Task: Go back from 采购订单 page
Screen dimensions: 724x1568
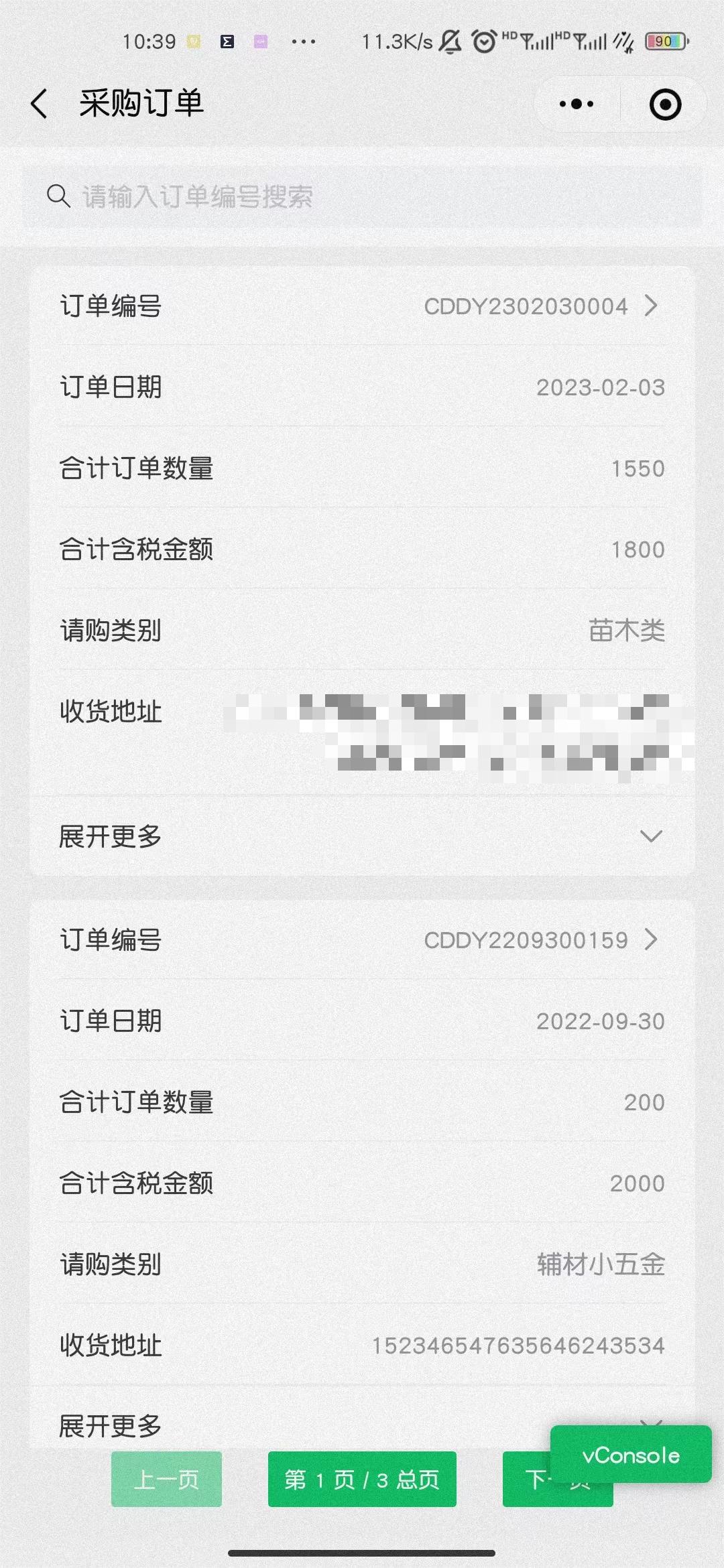Action: (x=39, y=105)
